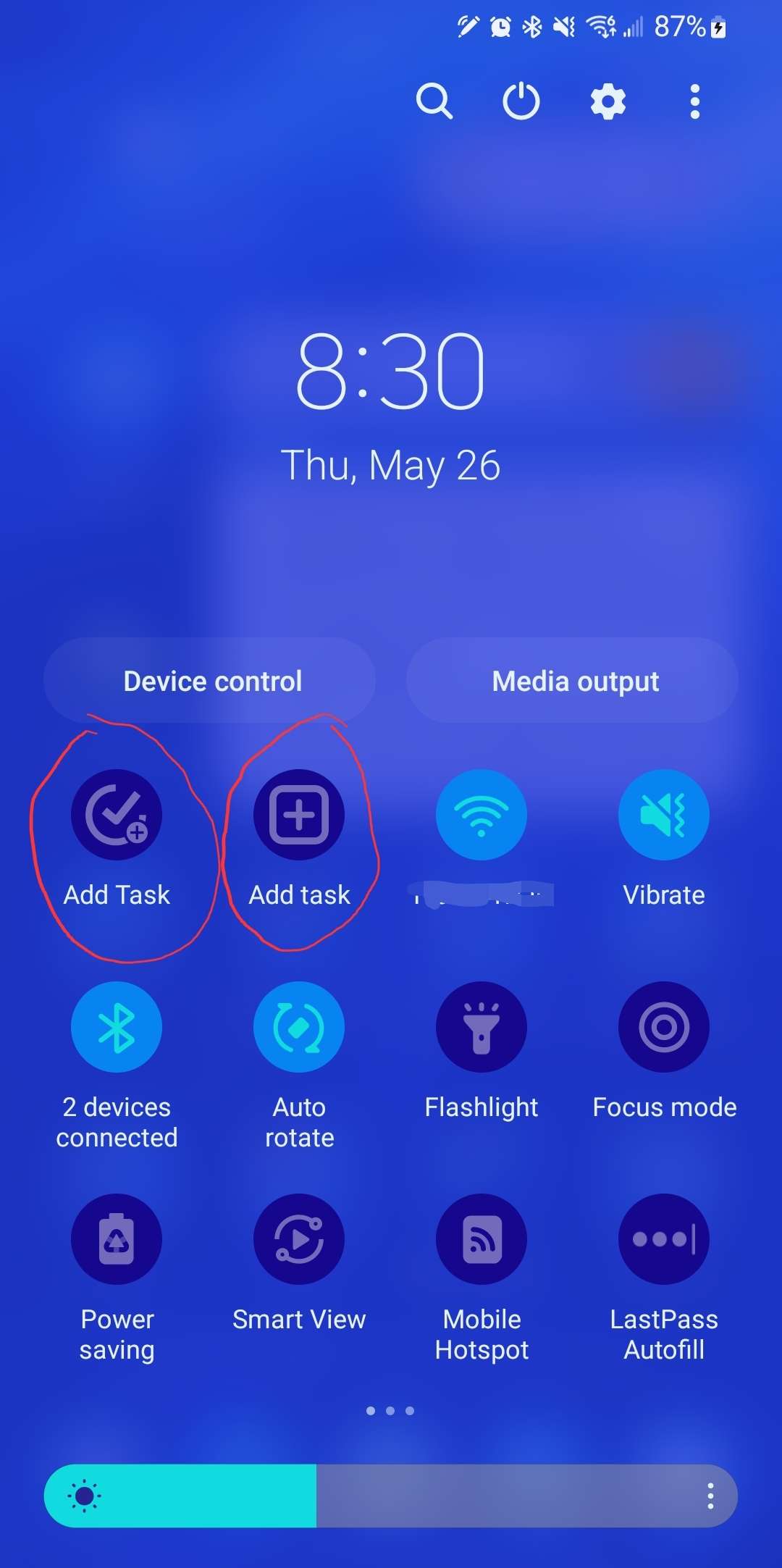Screen dimensions: 782x1568
Task: Disable Bluetooth with 2 devices connected
Action: pos(117,1027)
